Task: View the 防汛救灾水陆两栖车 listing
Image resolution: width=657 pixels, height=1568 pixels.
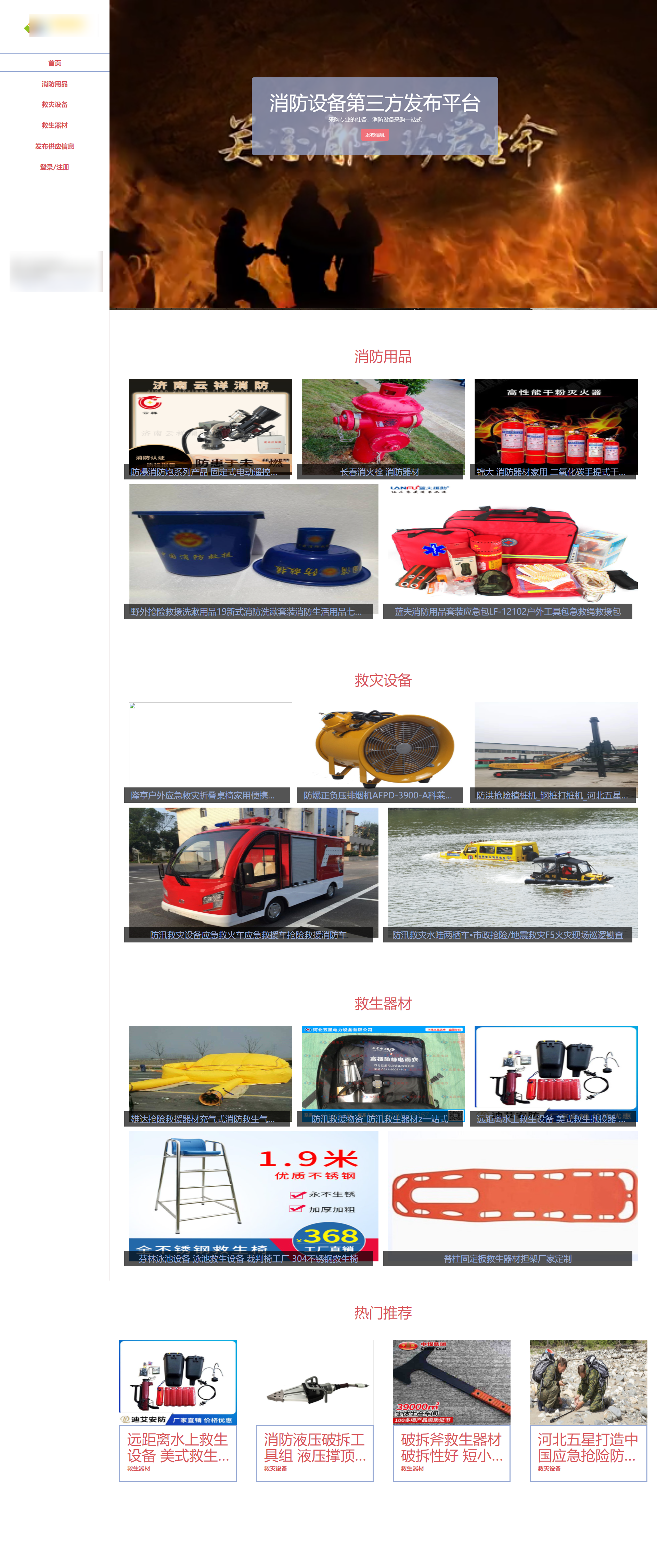Action: (512, 874)
